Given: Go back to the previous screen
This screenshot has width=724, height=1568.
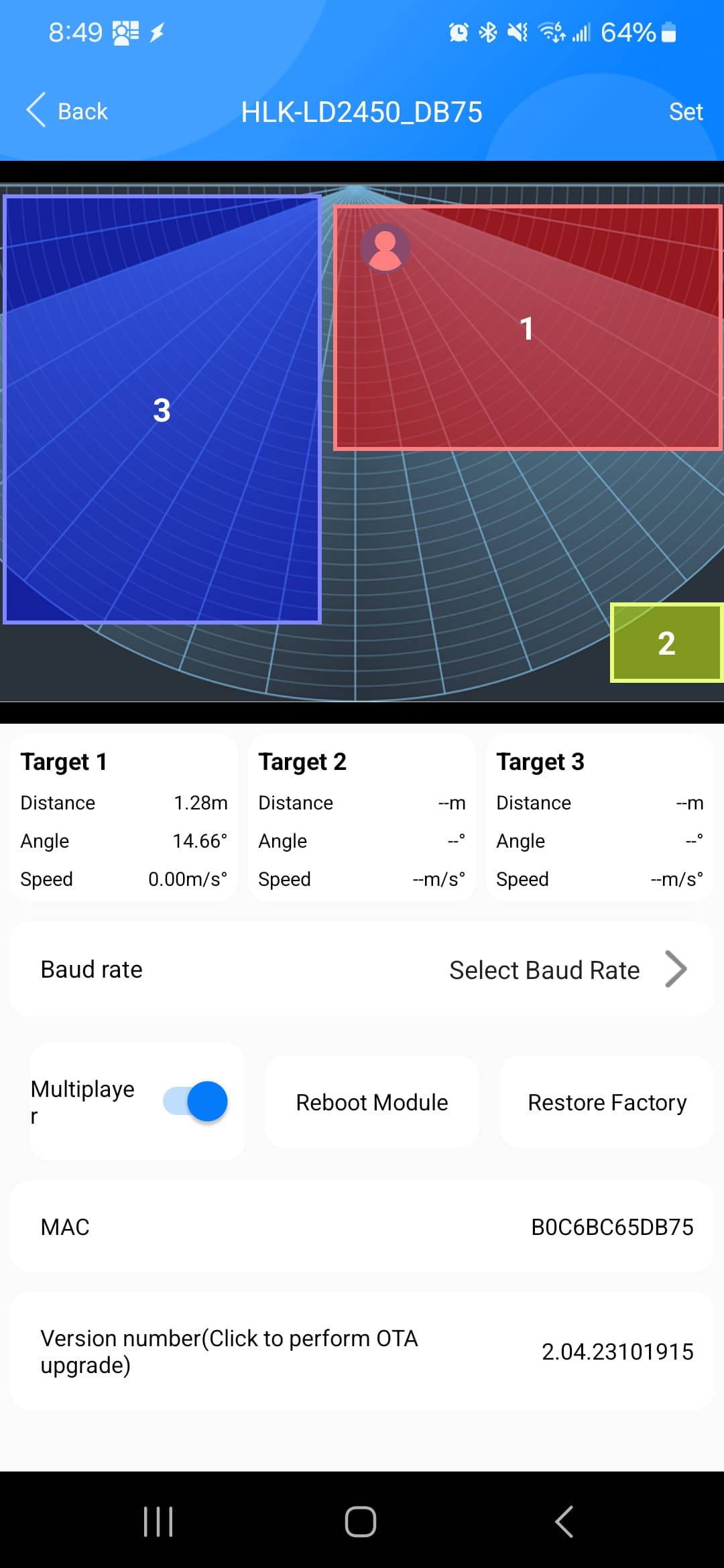Looking at the screenshot, I should pos(67,111).
